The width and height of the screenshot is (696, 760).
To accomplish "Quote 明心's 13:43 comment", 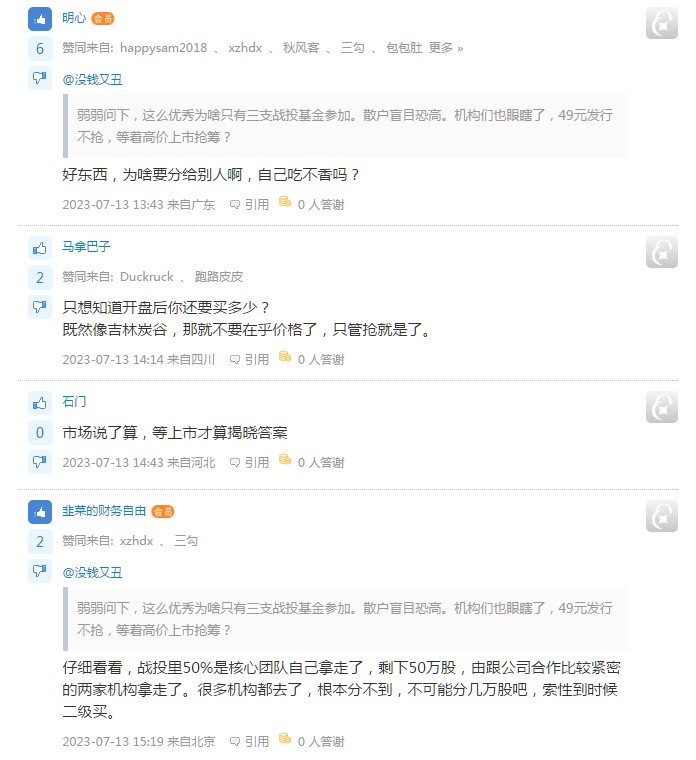I will [x=250, y=205].
